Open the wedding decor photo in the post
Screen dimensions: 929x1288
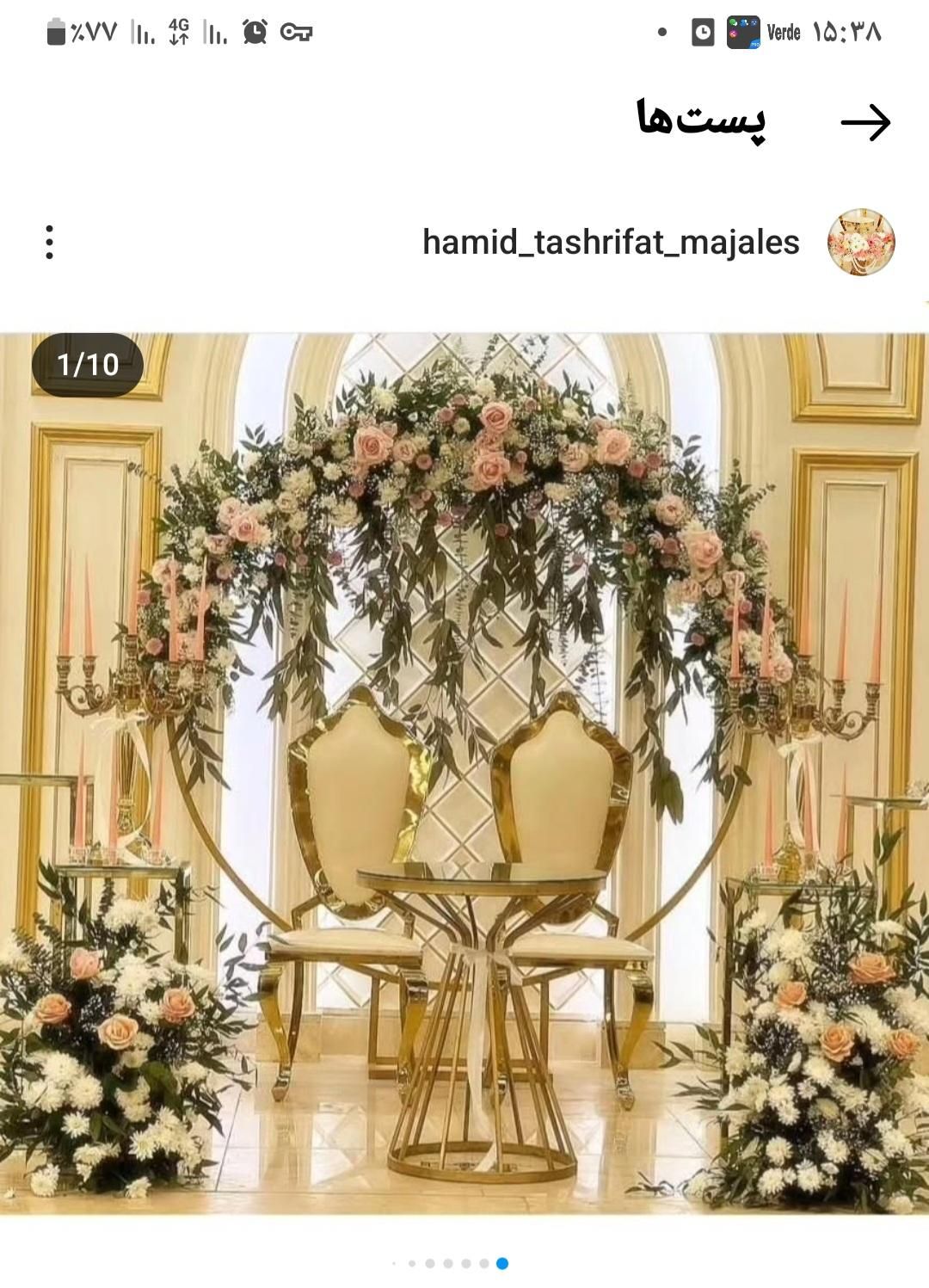point(464,774)
